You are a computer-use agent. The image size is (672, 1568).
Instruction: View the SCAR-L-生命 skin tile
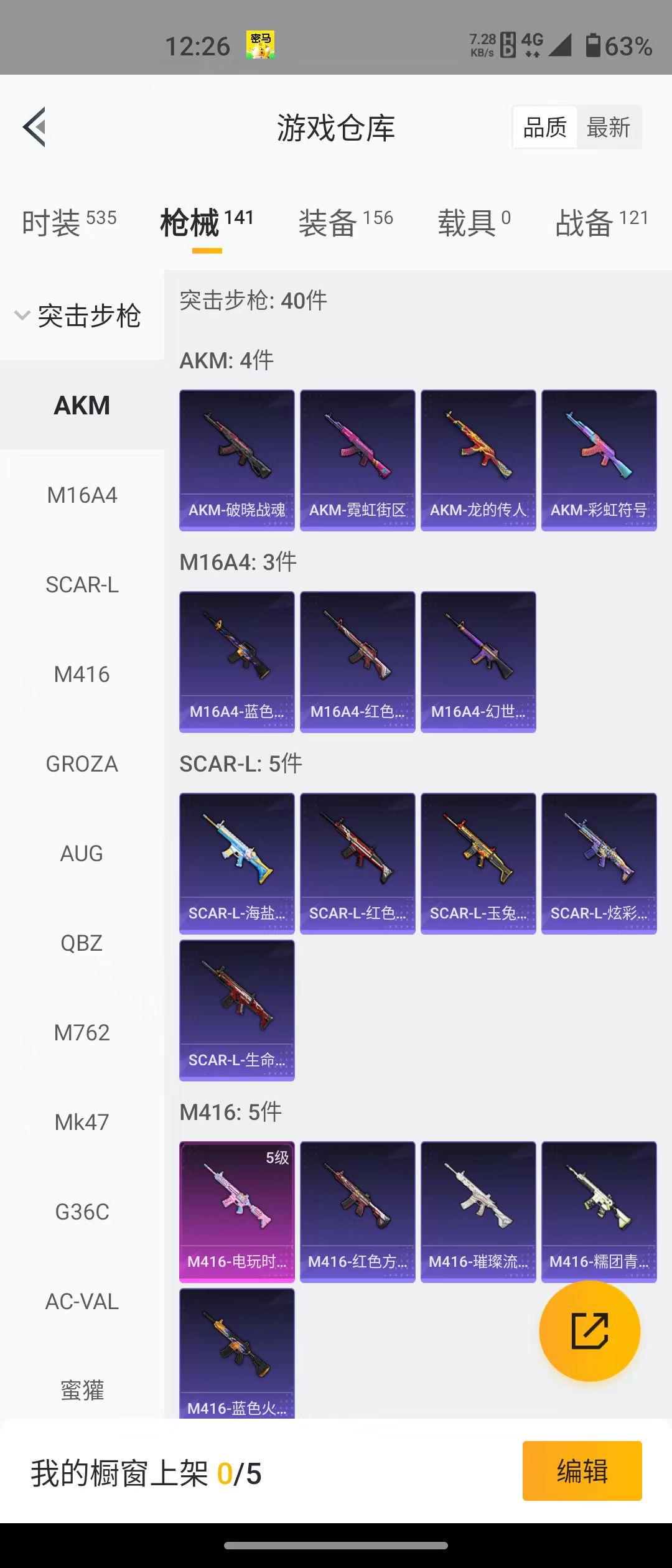pyautogui.click(x=237, y=1010)
